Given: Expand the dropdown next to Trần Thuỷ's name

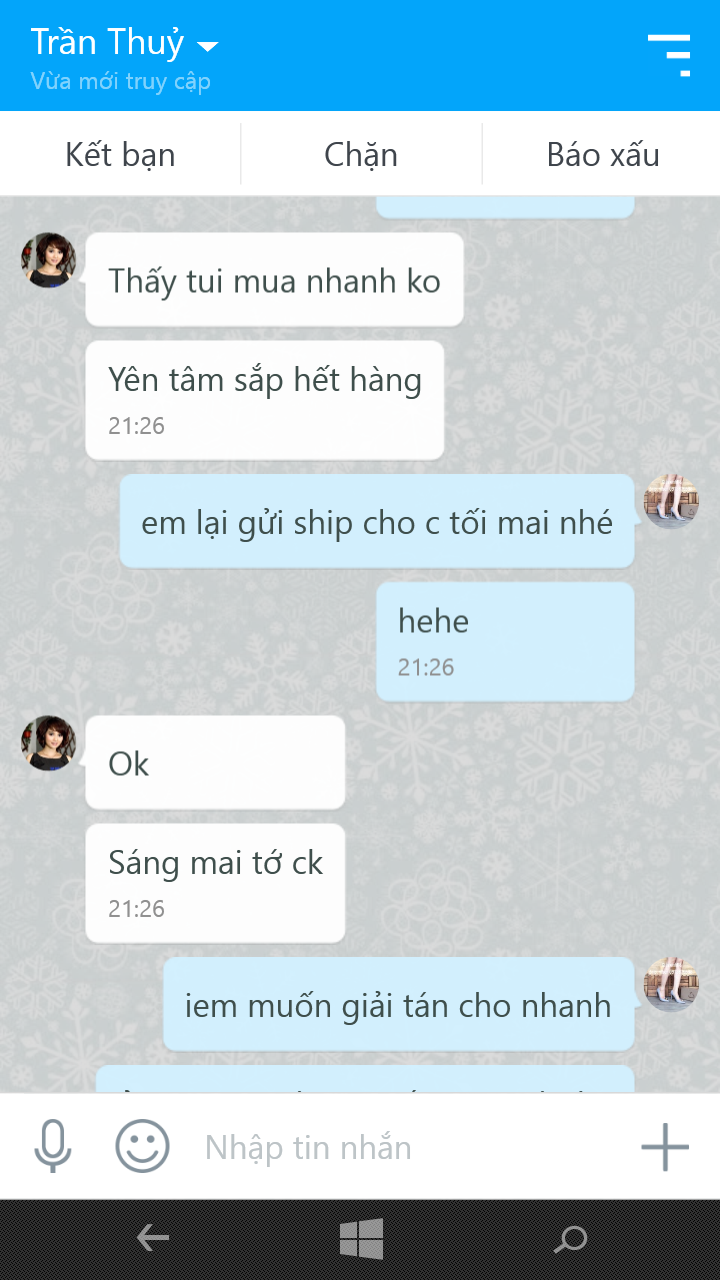Looking at the screenshot, I should point(208,46).
